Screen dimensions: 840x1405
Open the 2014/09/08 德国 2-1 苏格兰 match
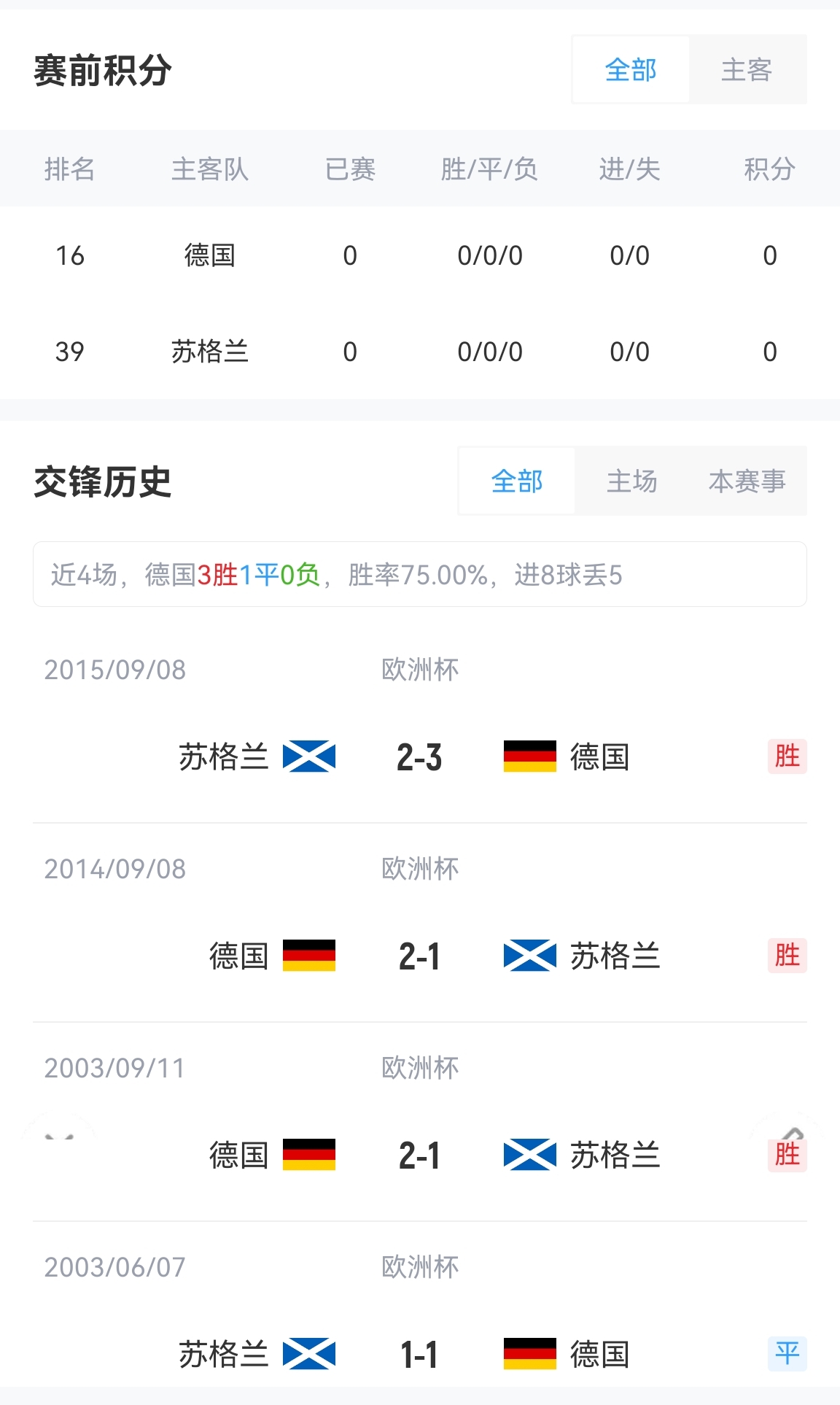[x=419, y=956]
